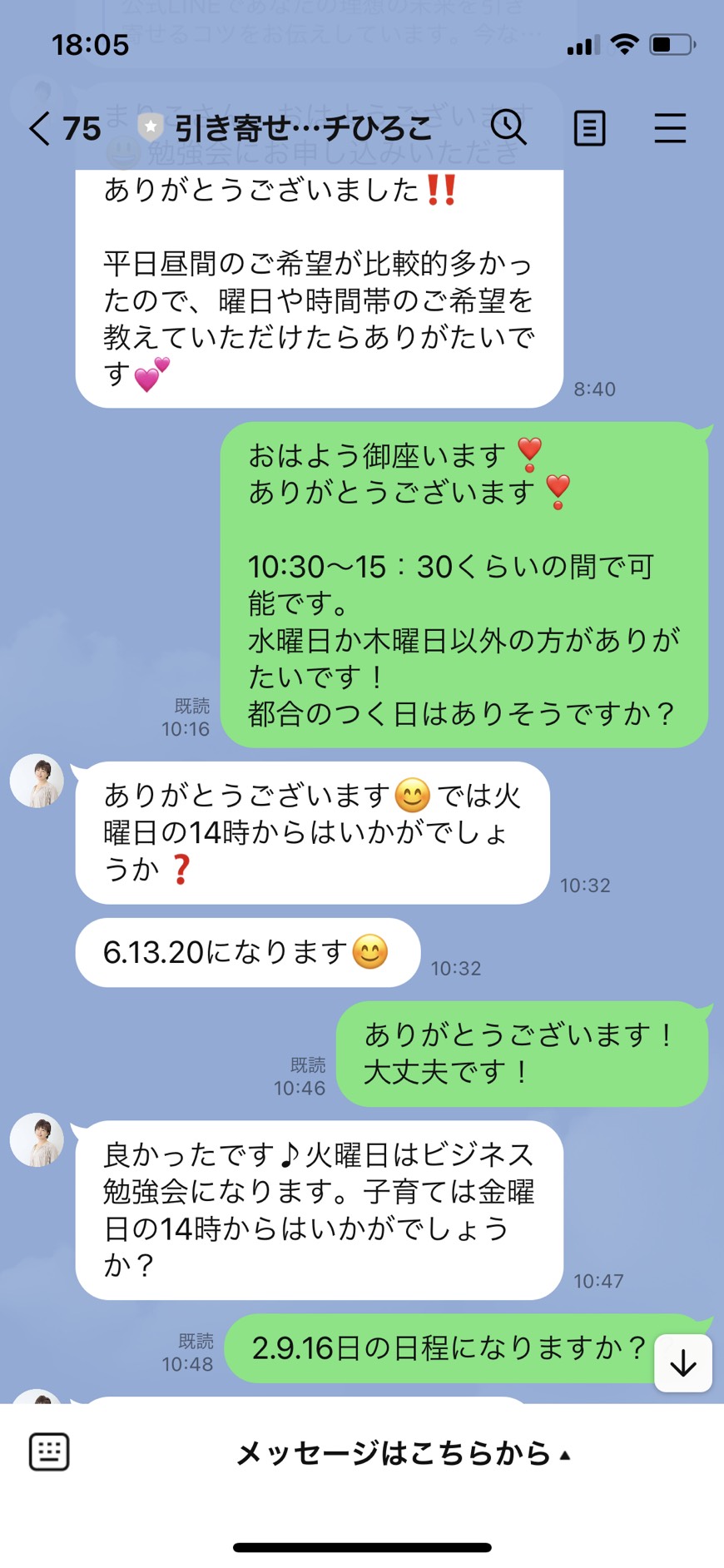Search within this conversation
Viewport: 724px width, 1568px height.
coord(508,128)
